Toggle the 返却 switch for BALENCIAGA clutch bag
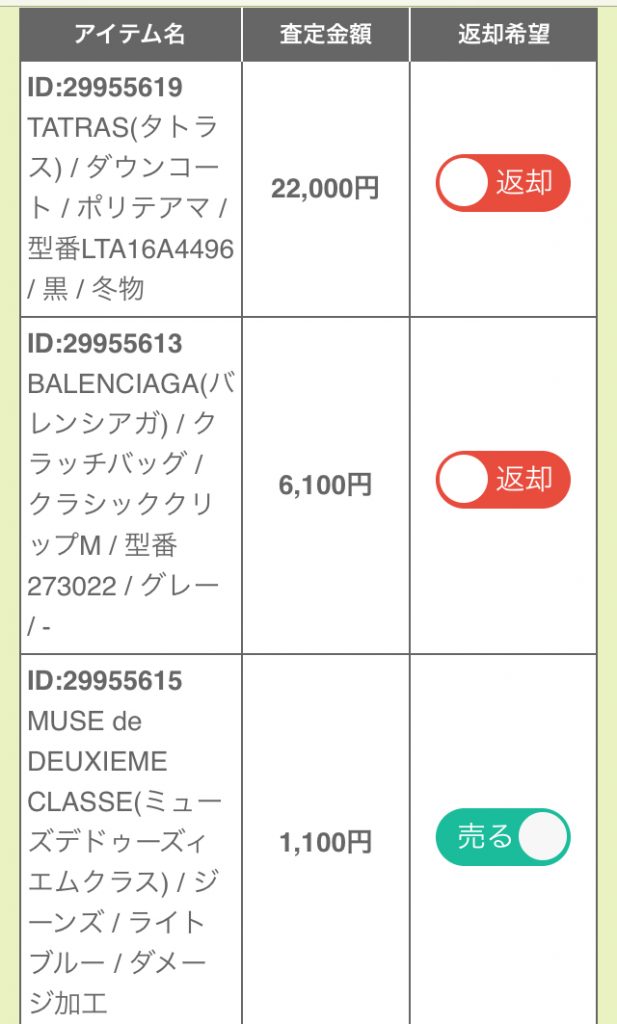617x1024 pixels. pos(503,479)
